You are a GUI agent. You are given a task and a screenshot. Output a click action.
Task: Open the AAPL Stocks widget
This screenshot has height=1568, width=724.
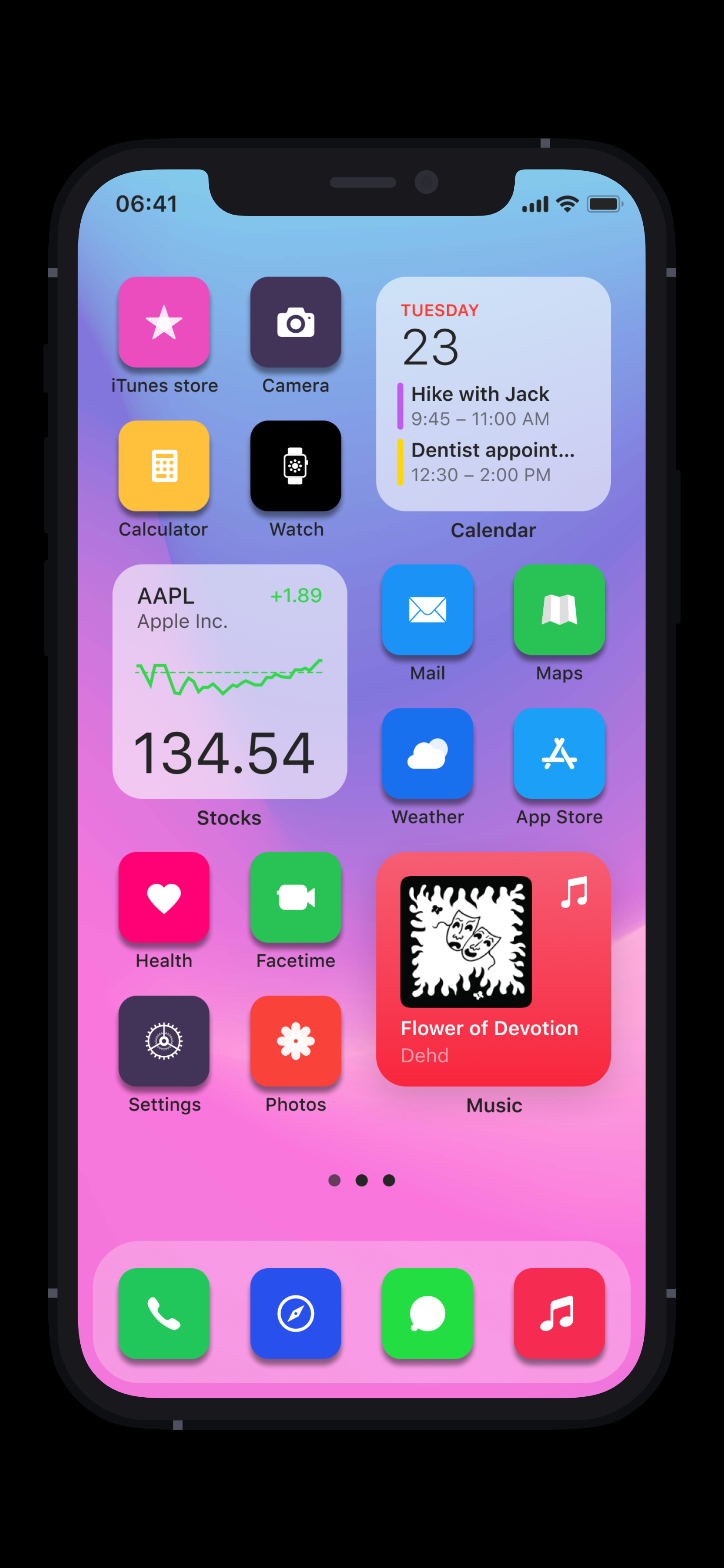coord(229,681)
